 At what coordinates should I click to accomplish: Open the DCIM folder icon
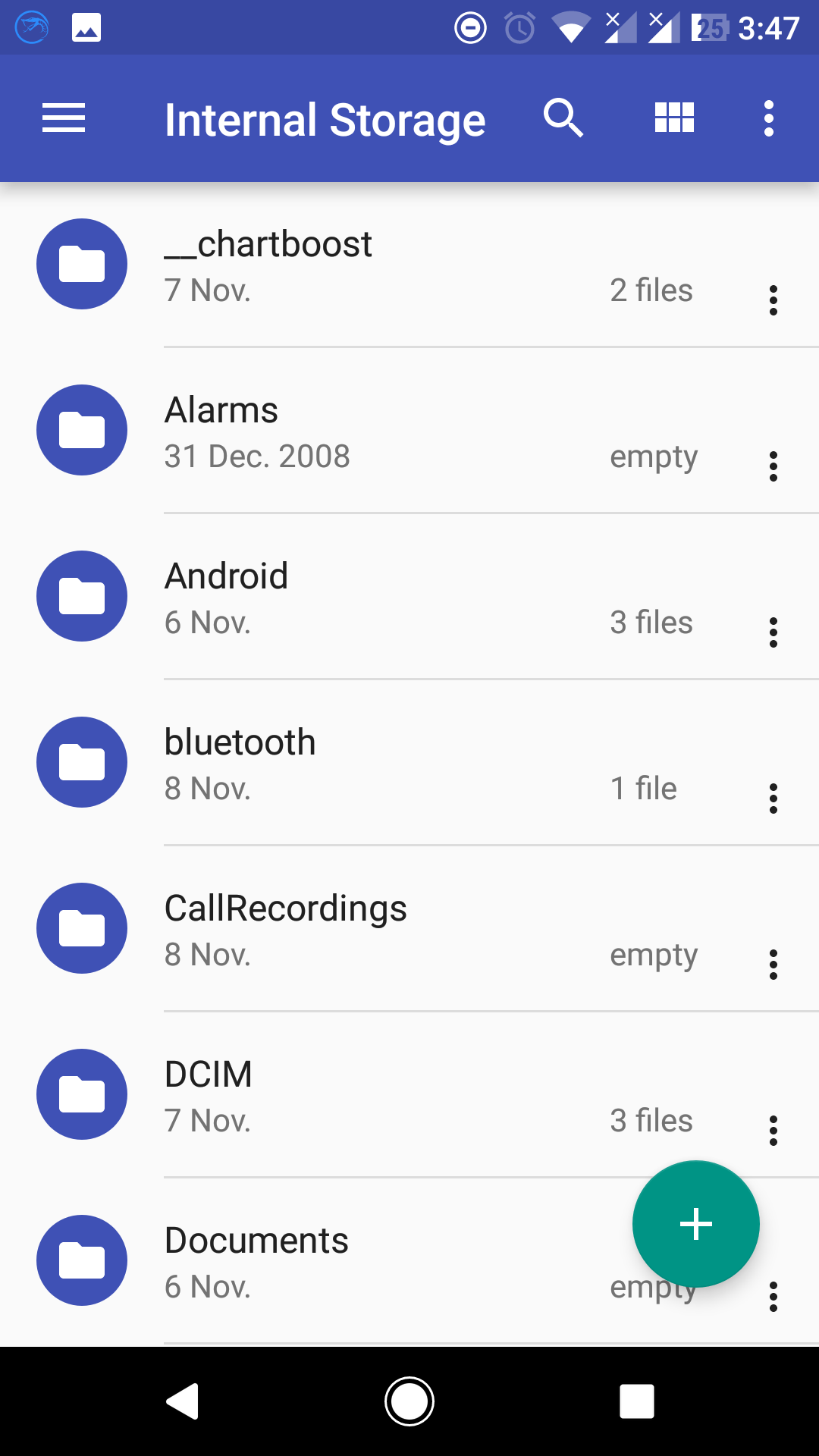click(x=81, y=1095)
